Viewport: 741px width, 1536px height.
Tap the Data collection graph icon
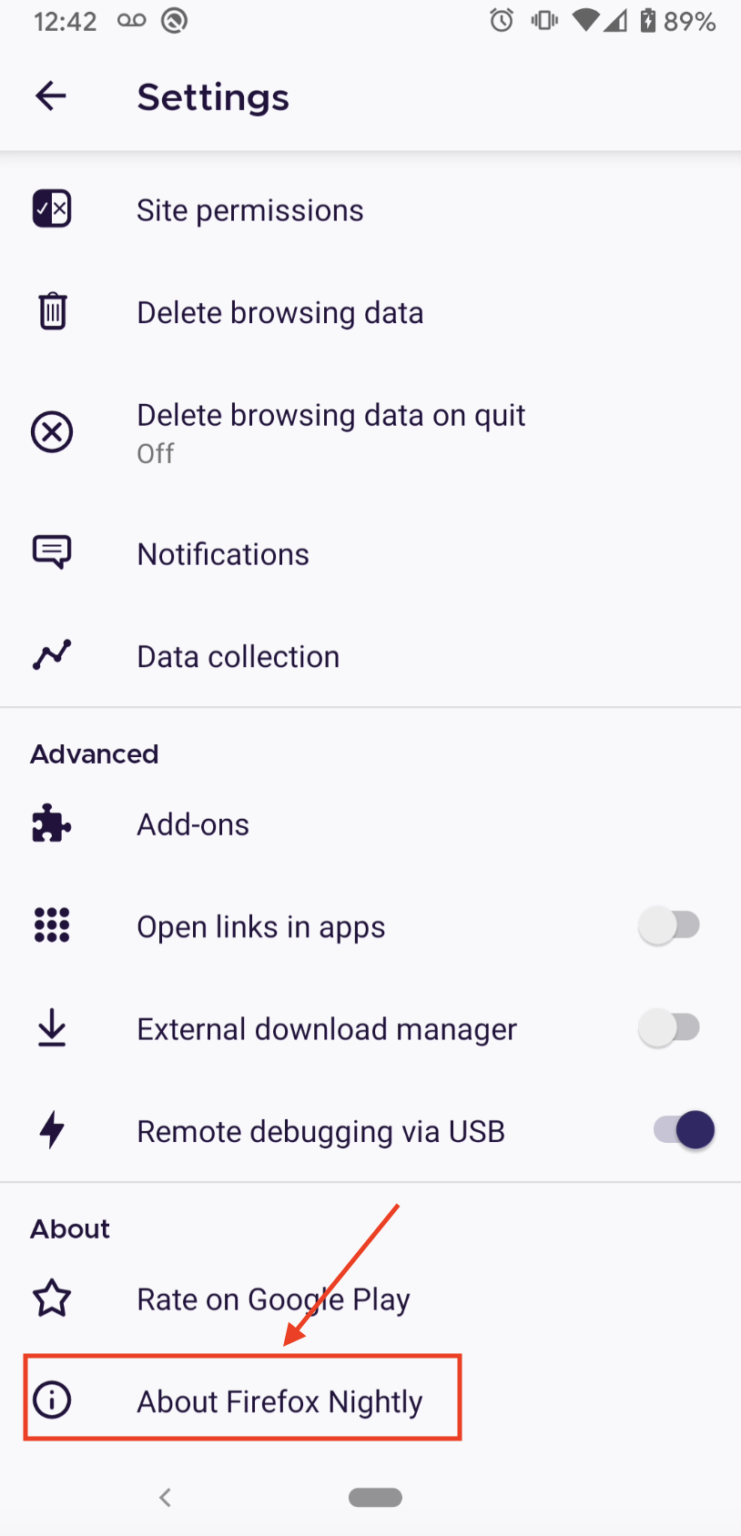(x=51, y=655)
